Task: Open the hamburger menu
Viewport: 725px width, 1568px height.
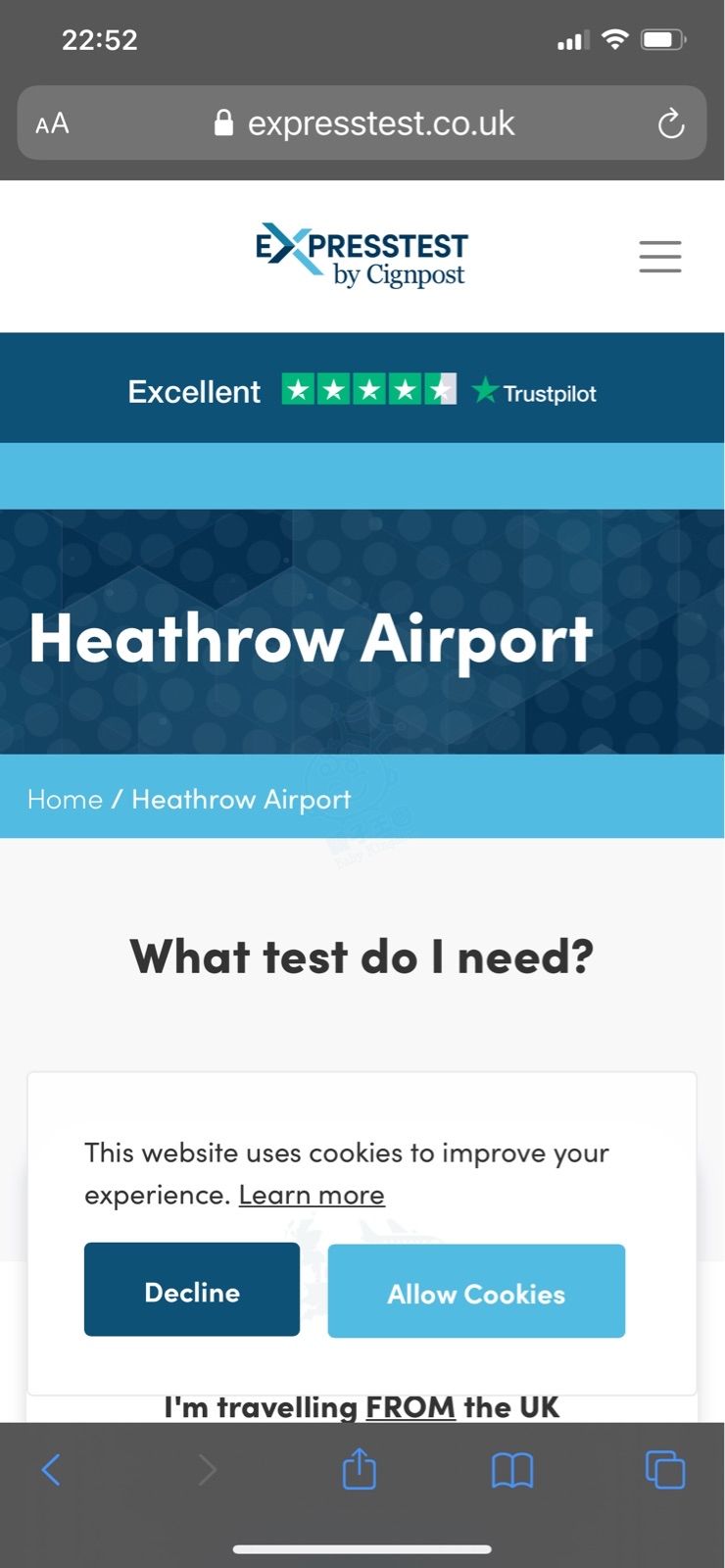Action: click(x=659, y=256)
